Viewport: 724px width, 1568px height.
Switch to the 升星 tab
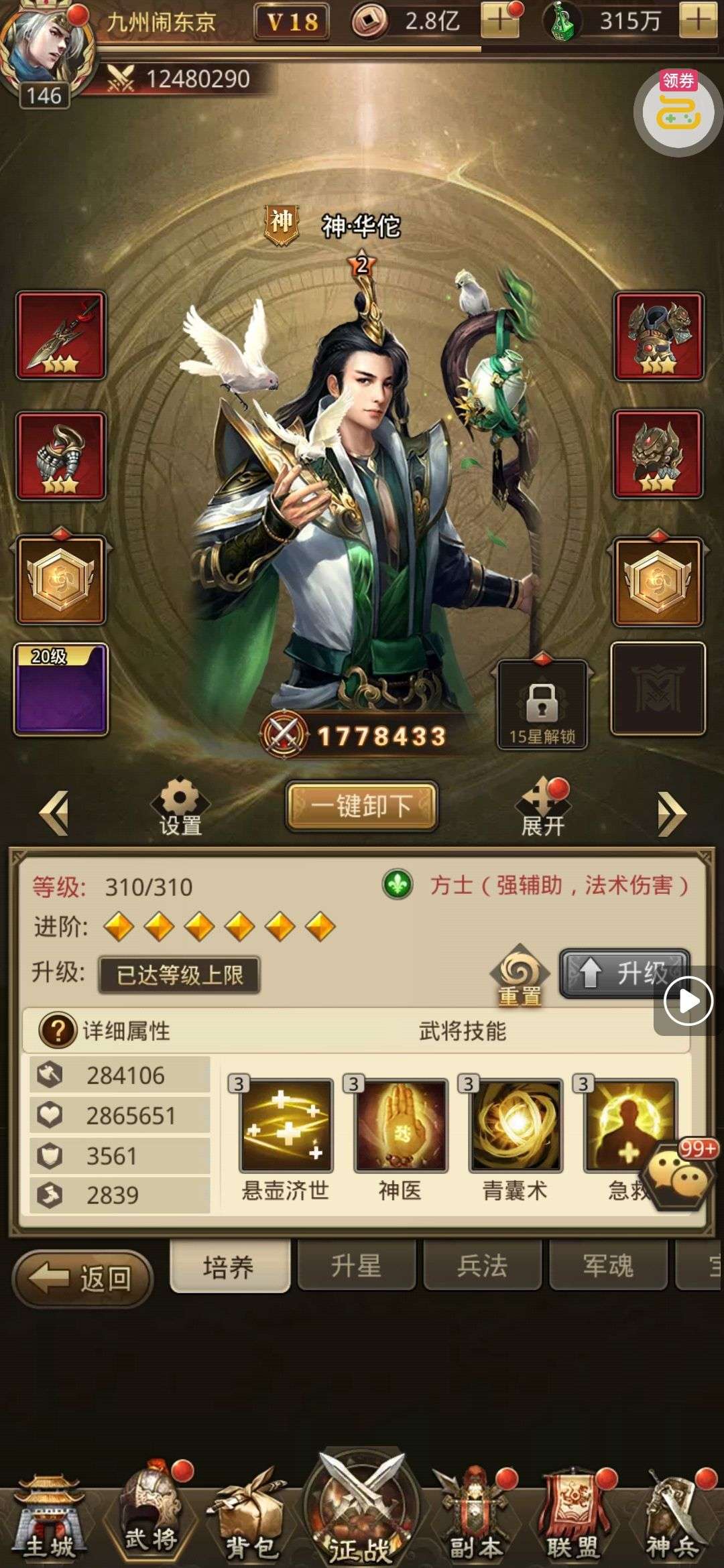coord(356,1265)
